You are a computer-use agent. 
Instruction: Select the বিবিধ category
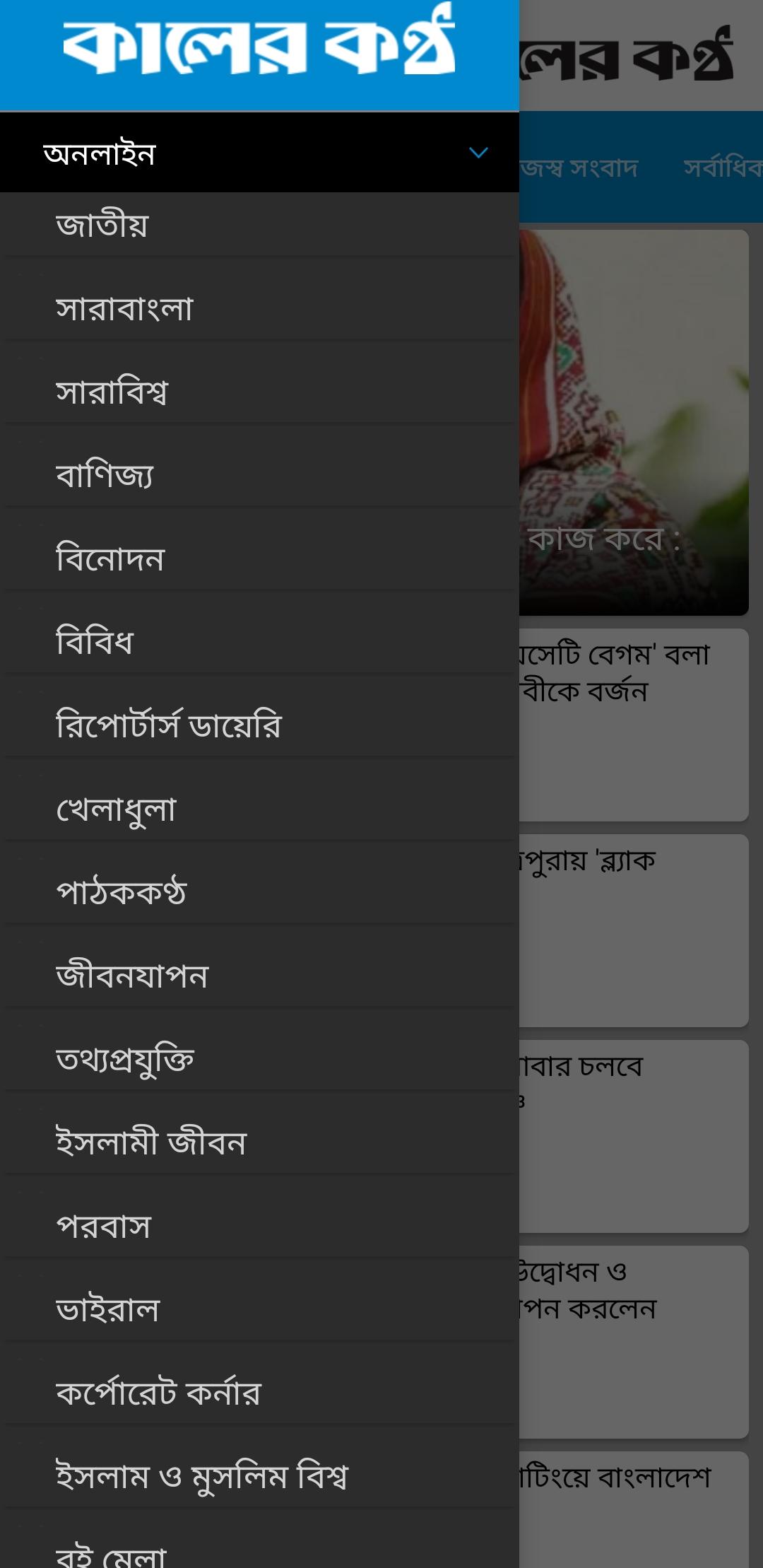tap(259, 643)
